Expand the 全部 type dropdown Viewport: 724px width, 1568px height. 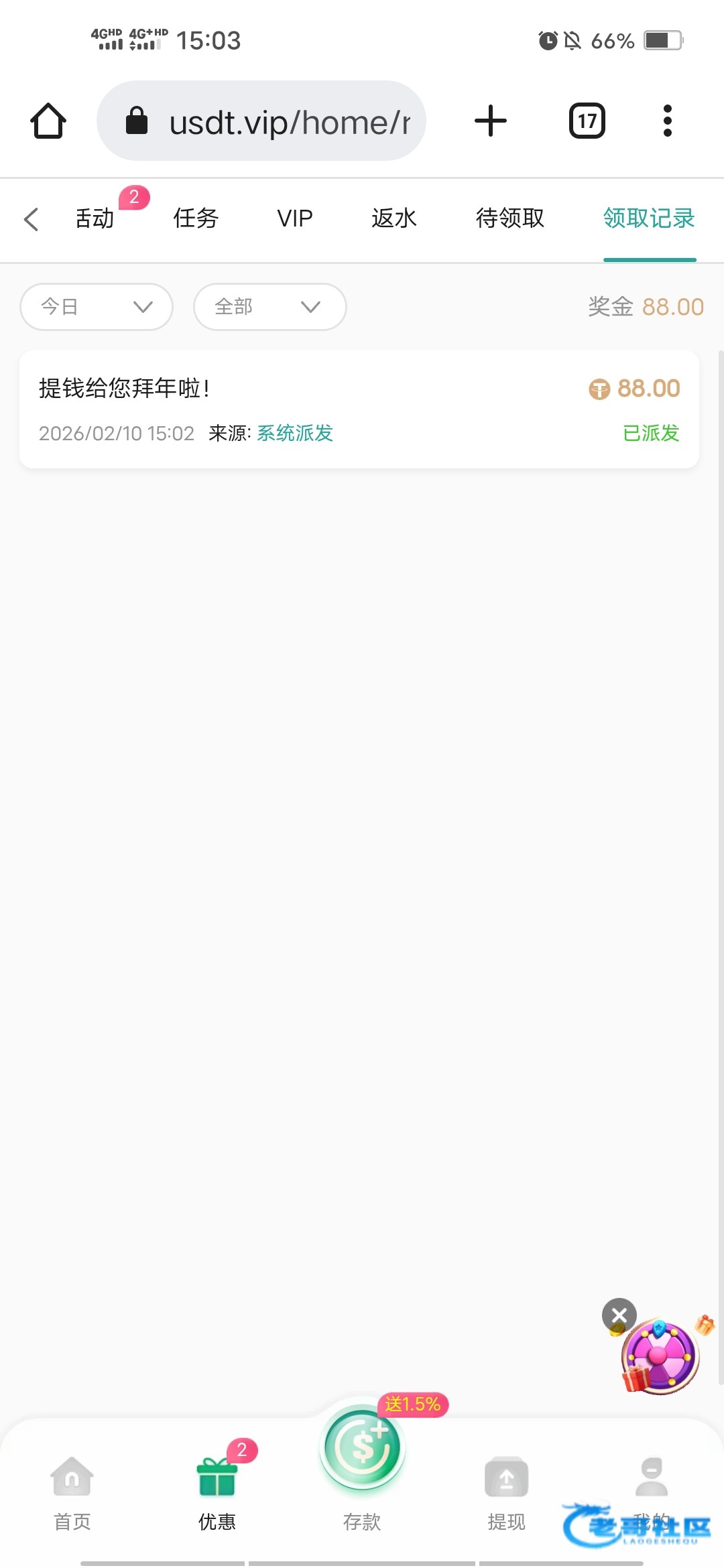269,307
